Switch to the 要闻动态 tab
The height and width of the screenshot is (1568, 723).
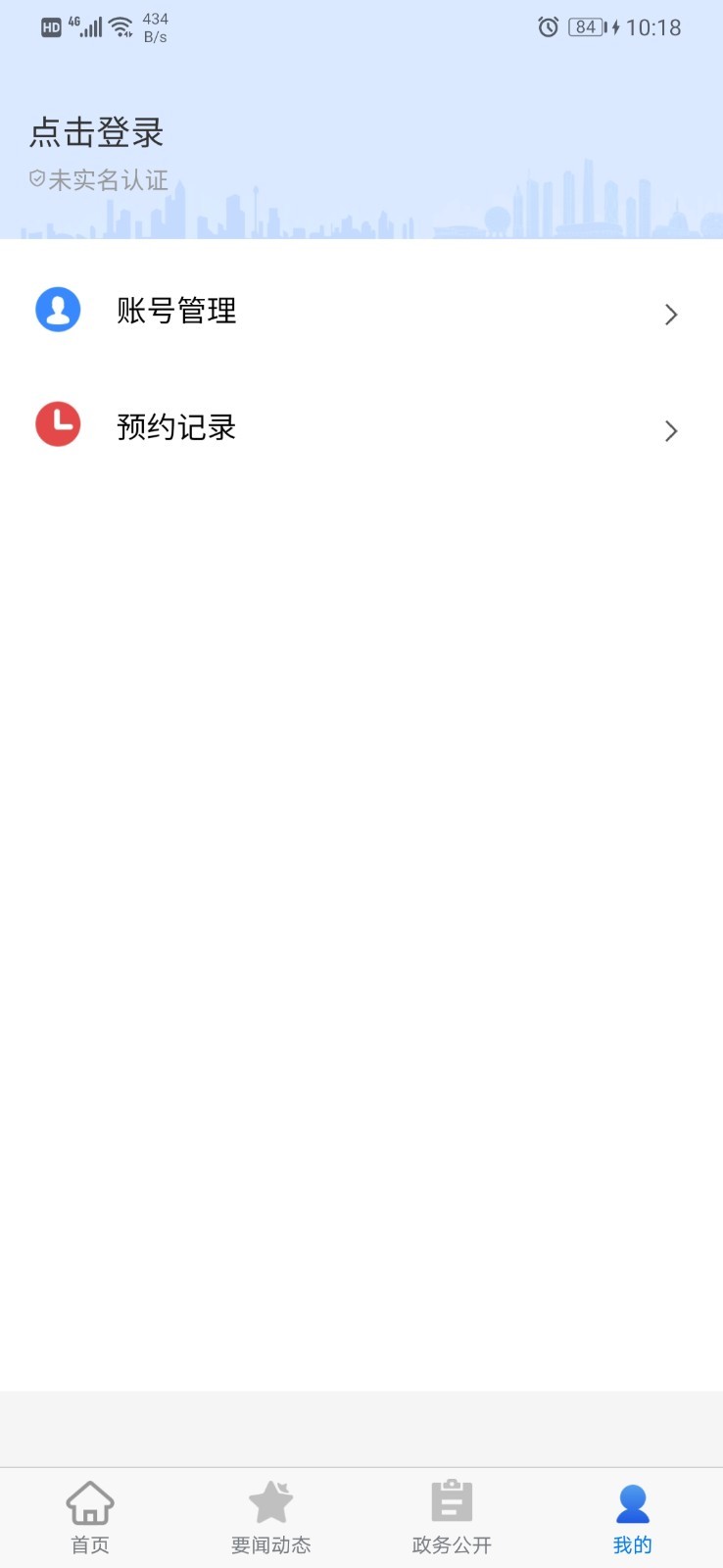(x=270, y=1517)
